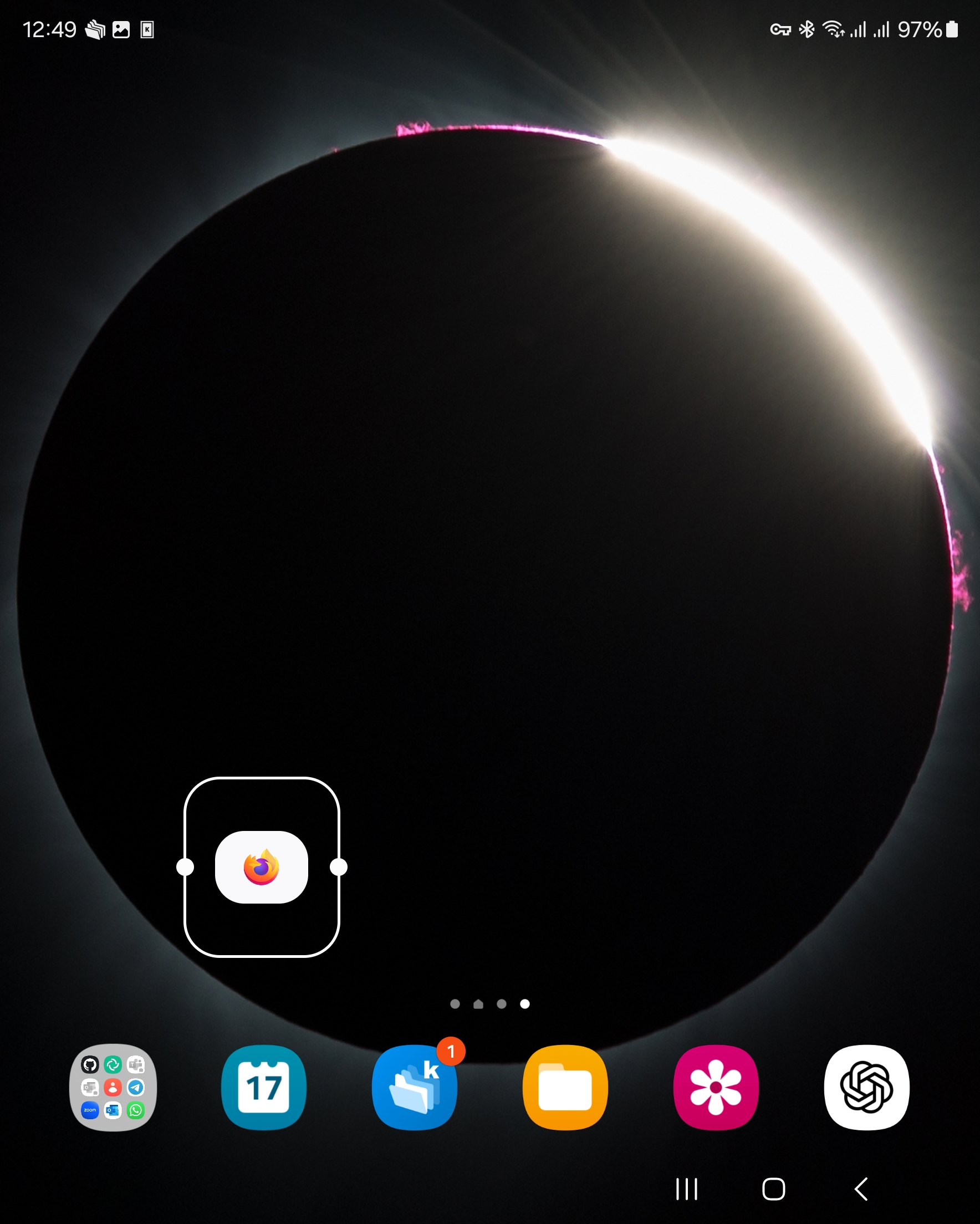Show recent apps
Screen dimensions: 980x1224
coord(686,1189)
